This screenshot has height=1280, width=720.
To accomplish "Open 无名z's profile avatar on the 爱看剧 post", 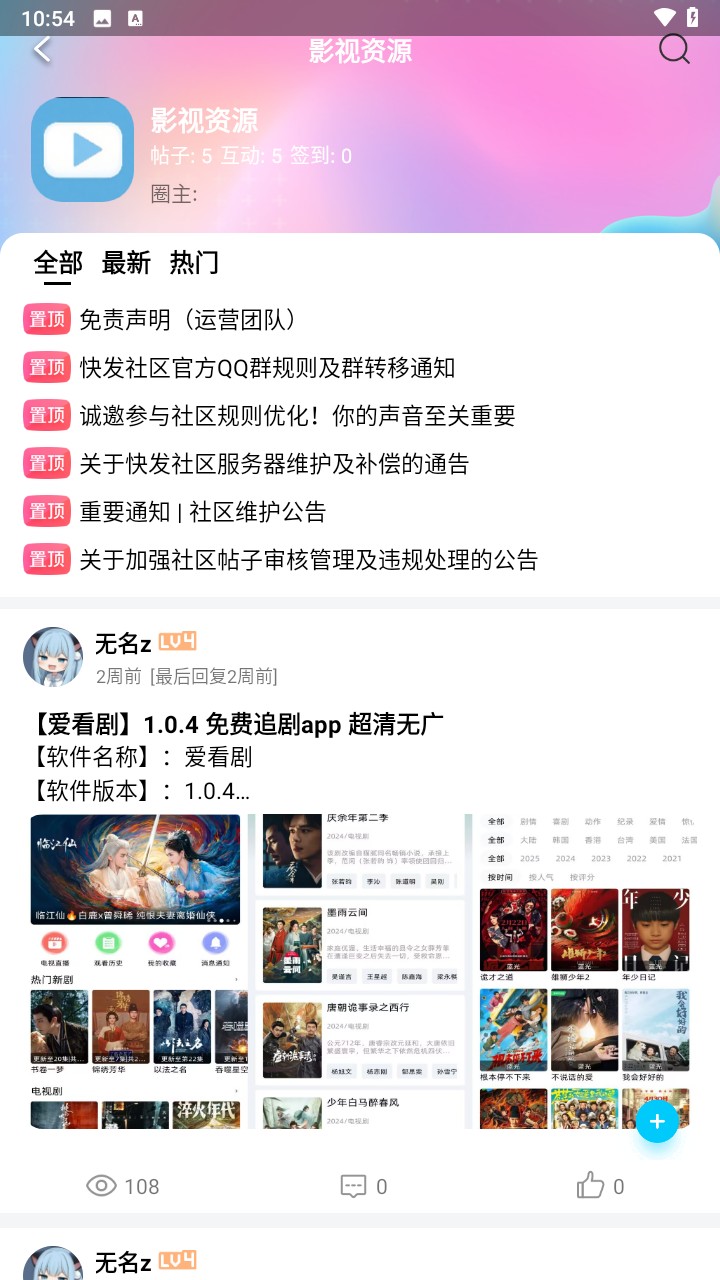I will [x=52, y=657].
